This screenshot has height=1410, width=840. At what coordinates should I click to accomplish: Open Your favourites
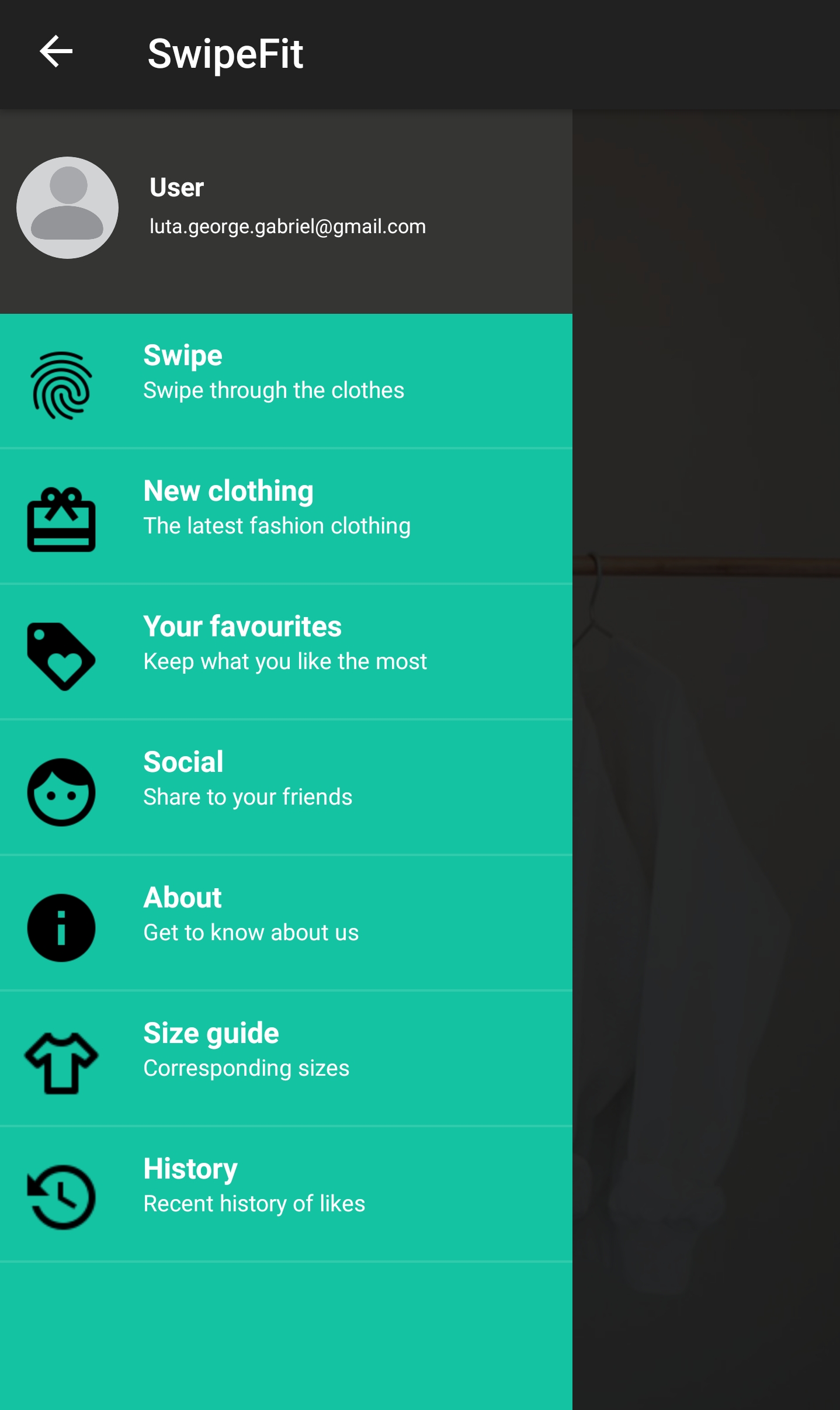click(286, 652)
